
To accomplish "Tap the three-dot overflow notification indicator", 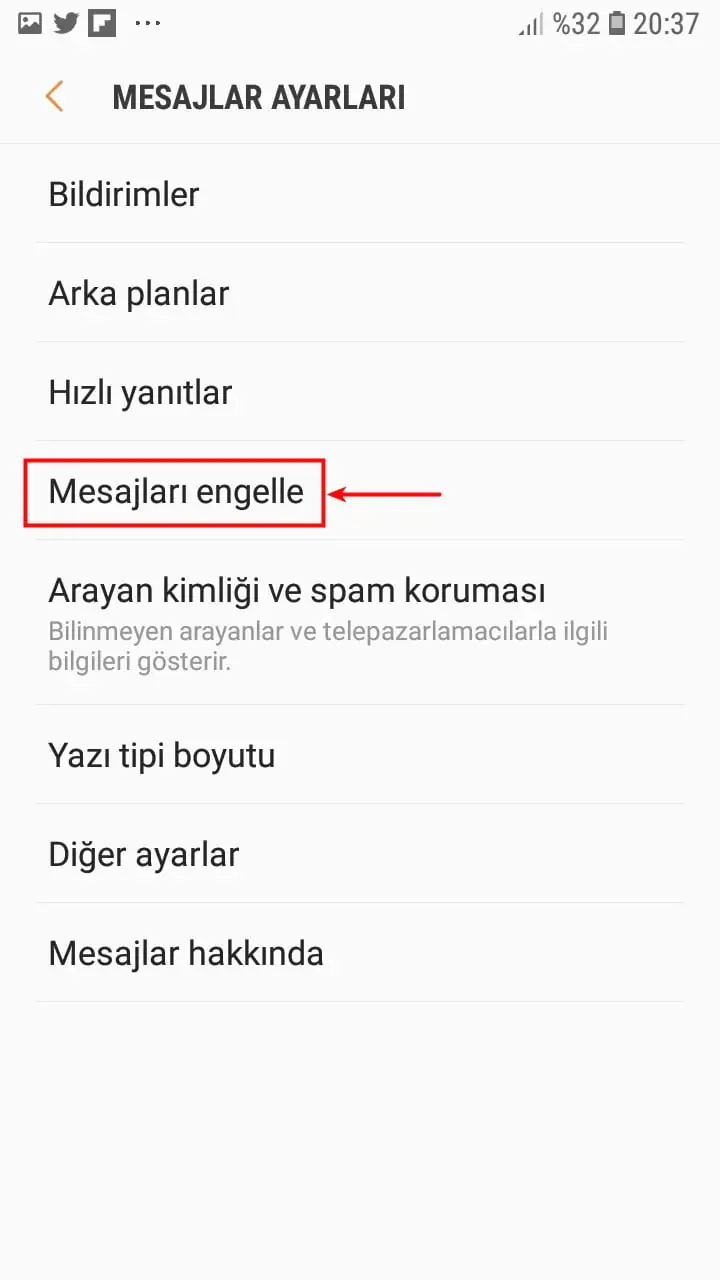I will (147, 23).
